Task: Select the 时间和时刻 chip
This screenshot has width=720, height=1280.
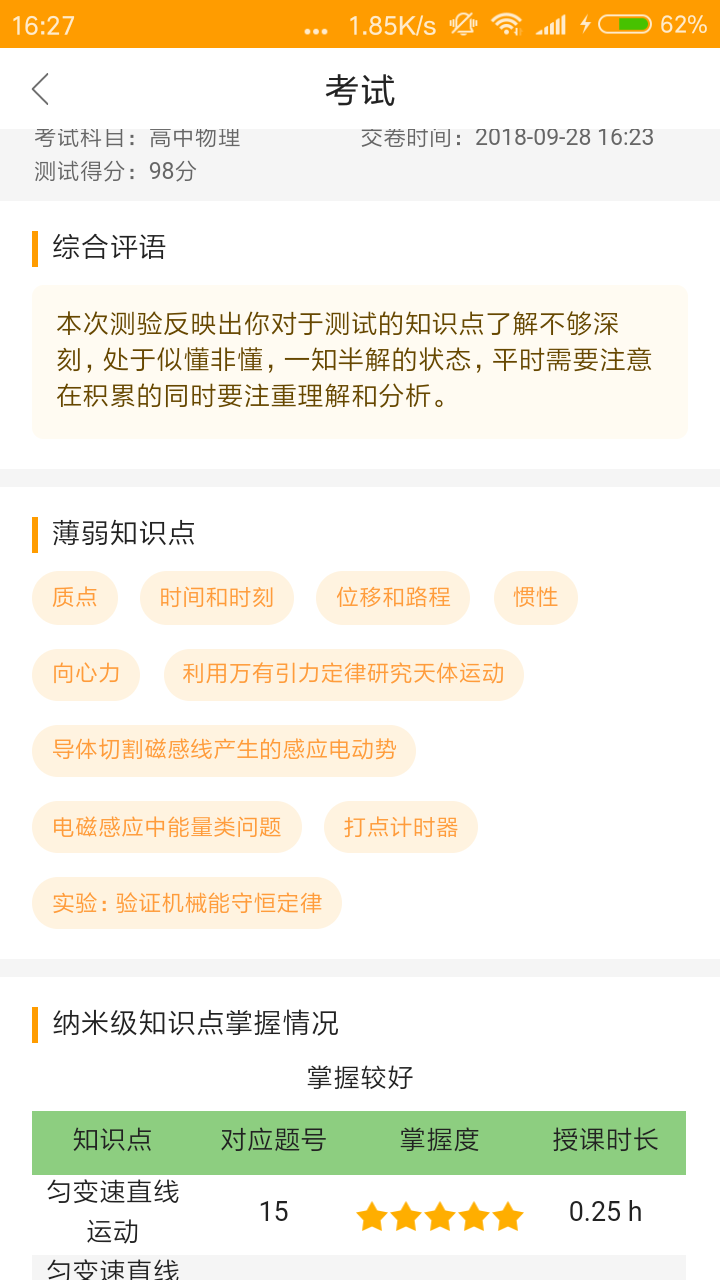Action: click(216, 598)
